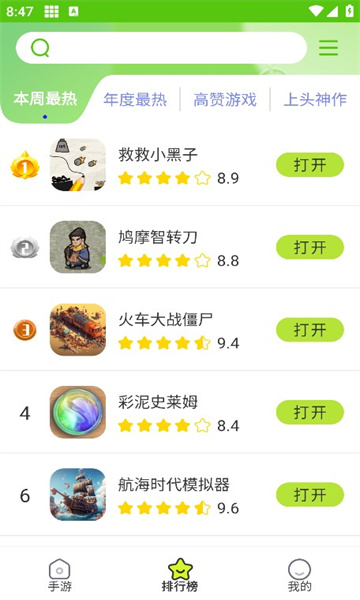This screenshot has height=600, width=360.
Task: Open 救救小黑子 with its 打开 button
Action: point(310,165)
